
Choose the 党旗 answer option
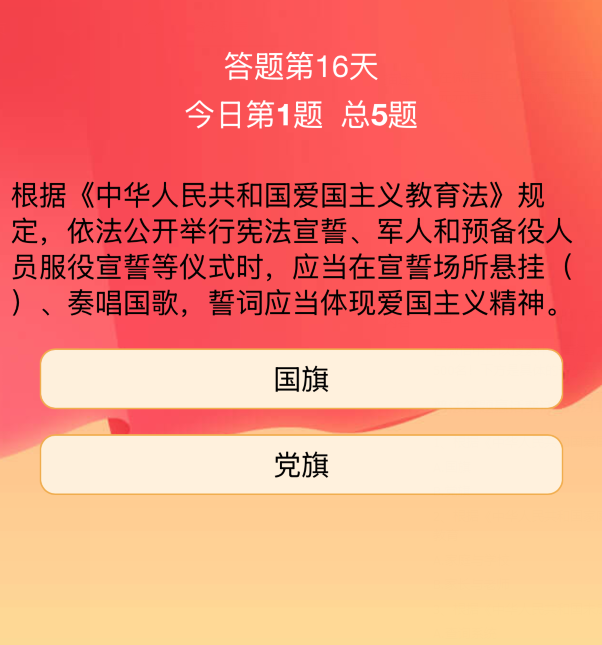coord(301,465)
